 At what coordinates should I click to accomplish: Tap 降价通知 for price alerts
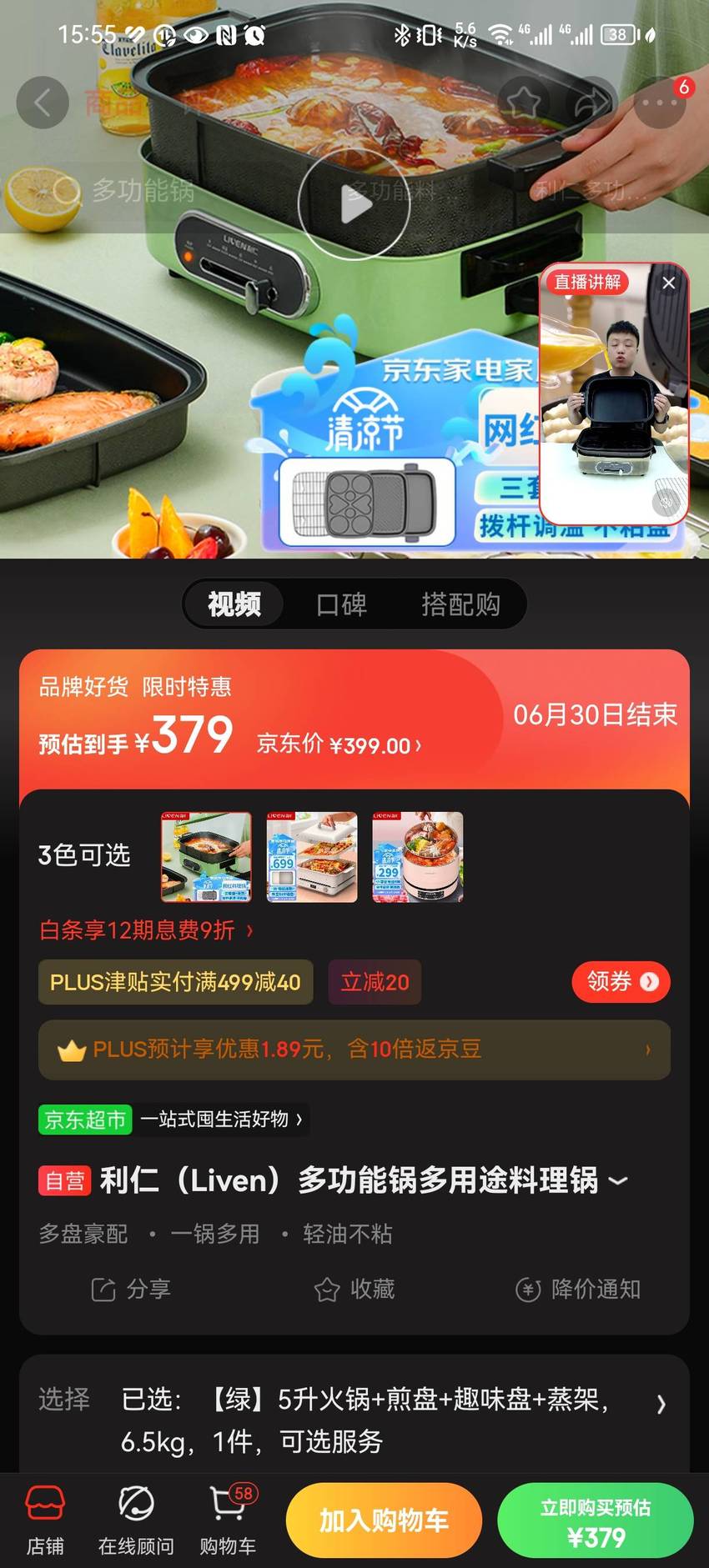click(578, 1290)
